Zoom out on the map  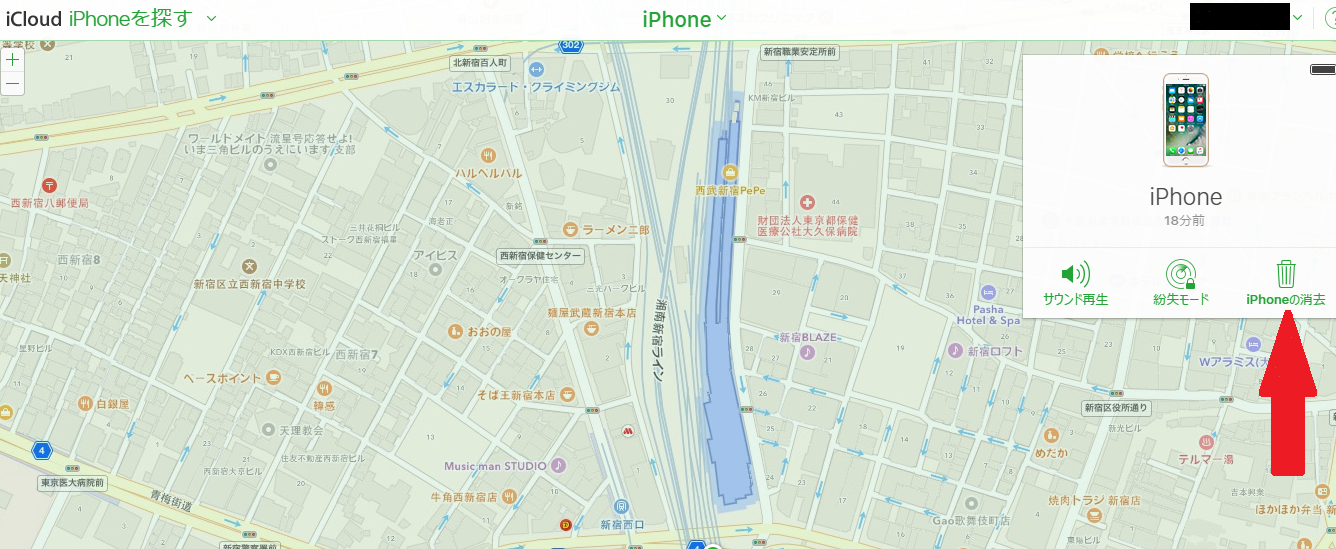click(12, 83)
